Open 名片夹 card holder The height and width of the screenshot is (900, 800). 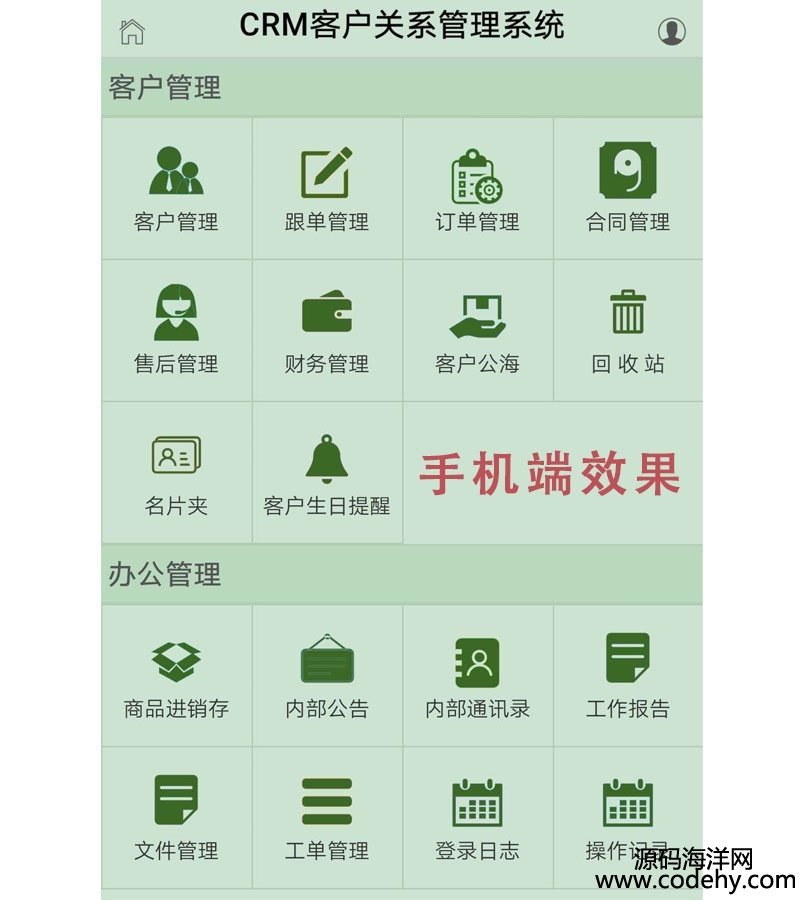[177, 472]
